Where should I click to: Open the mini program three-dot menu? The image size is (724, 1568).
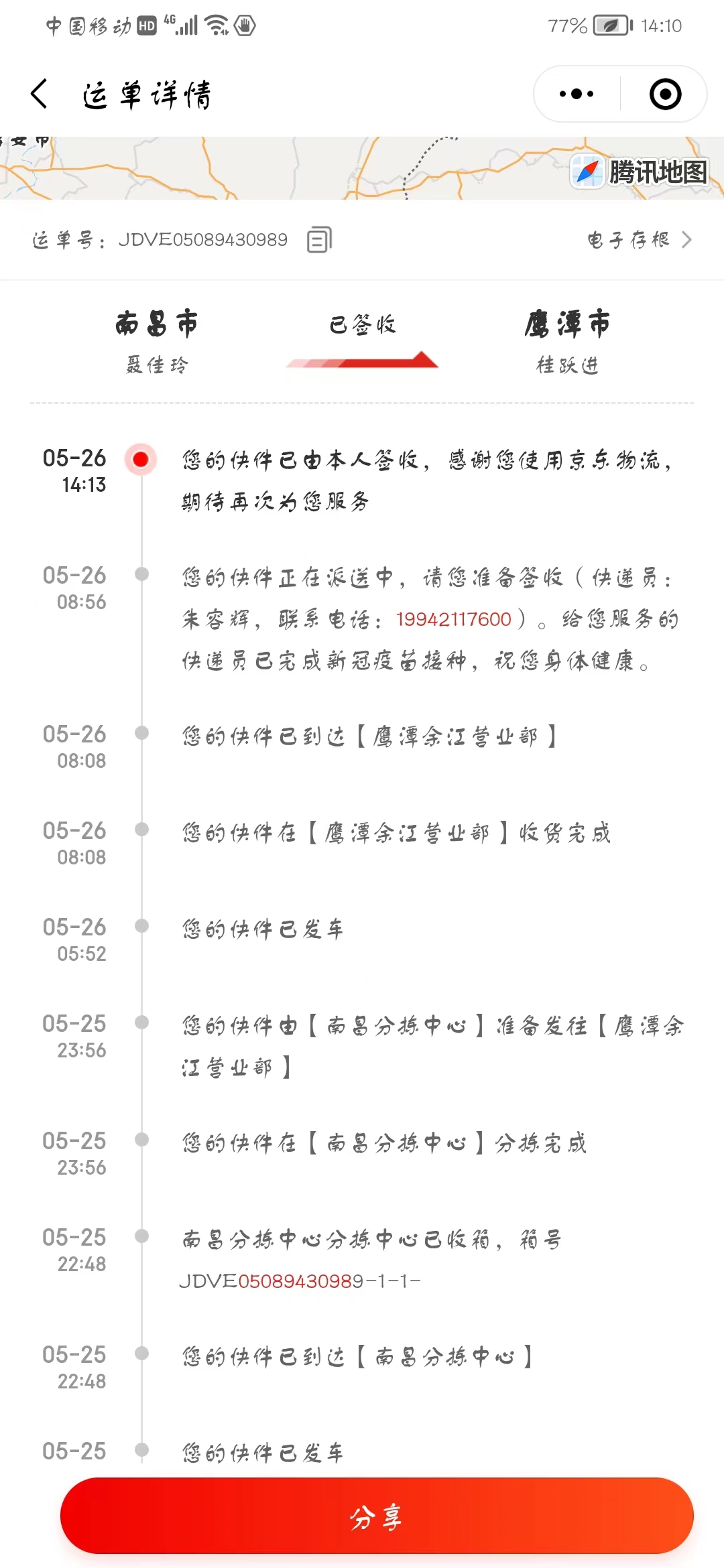[x=577, y=94]
